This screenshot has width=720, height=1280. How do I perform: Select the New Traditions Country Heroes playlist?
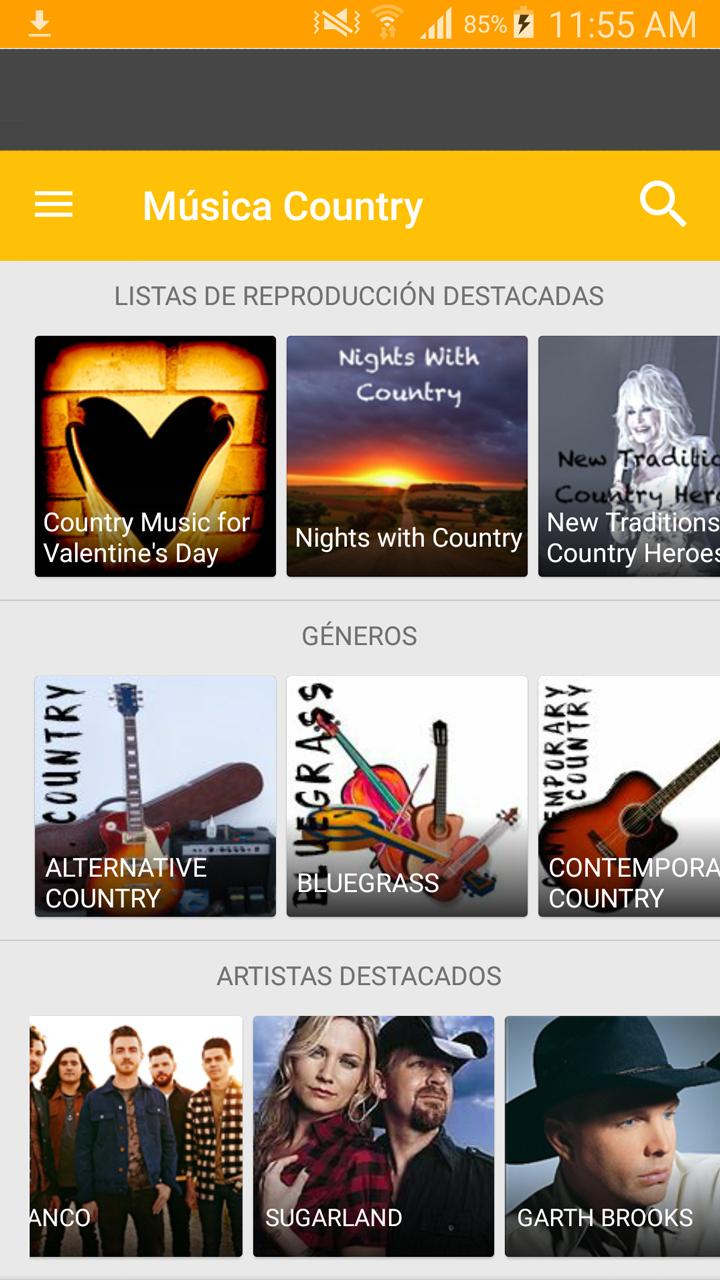pos(629,456)
